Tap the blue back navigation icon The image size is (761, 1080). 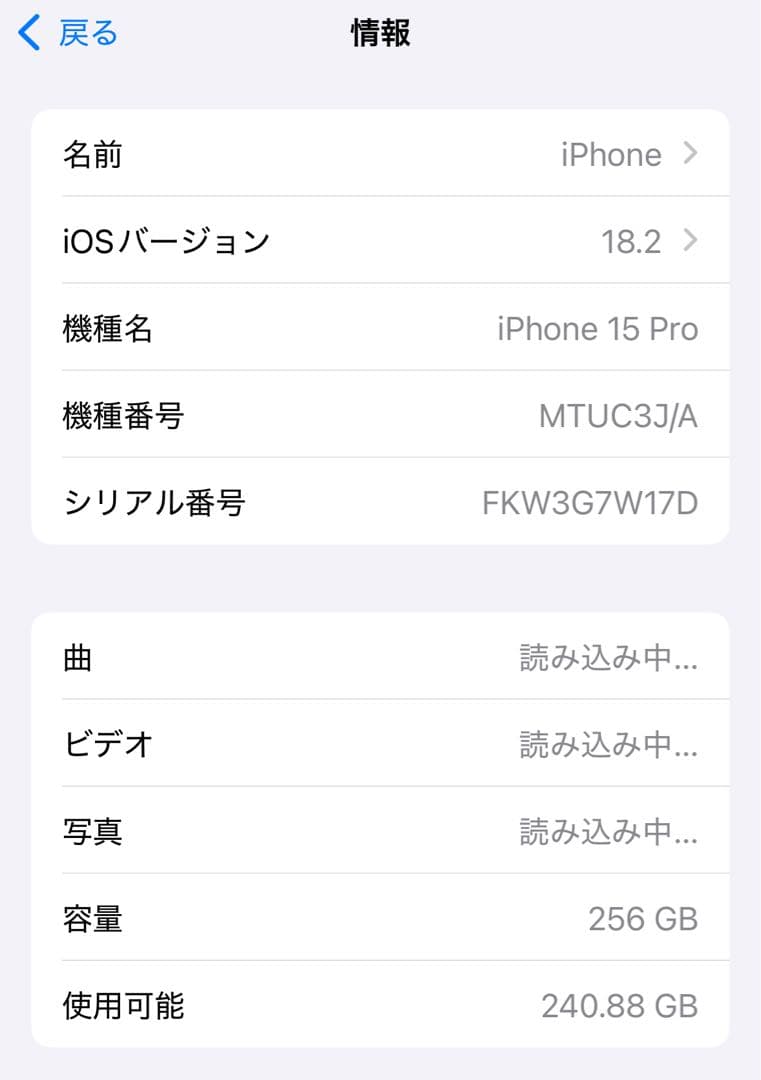pos(28,32)
